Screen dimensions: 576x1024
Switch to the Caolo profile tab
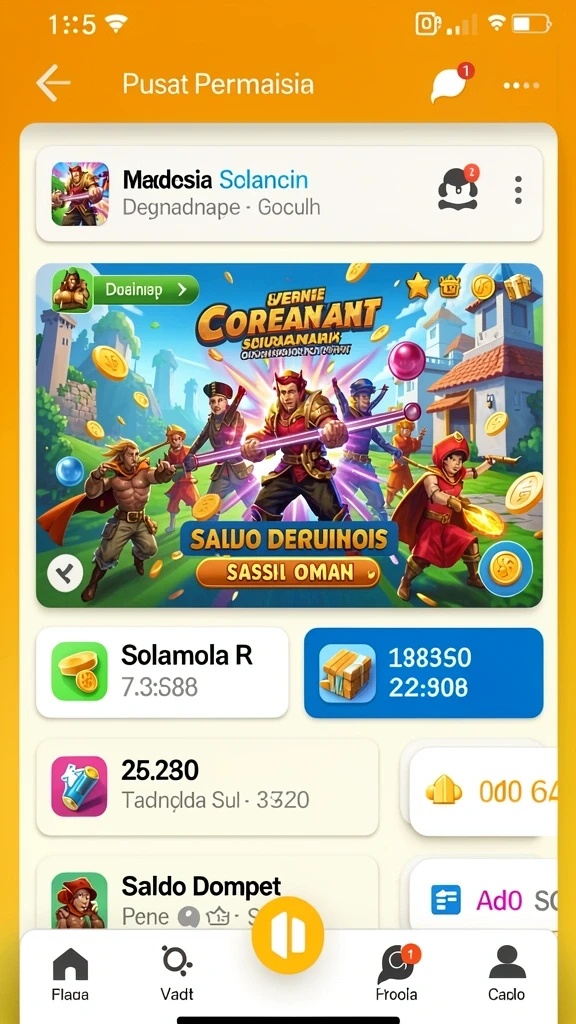coord(506,973)
